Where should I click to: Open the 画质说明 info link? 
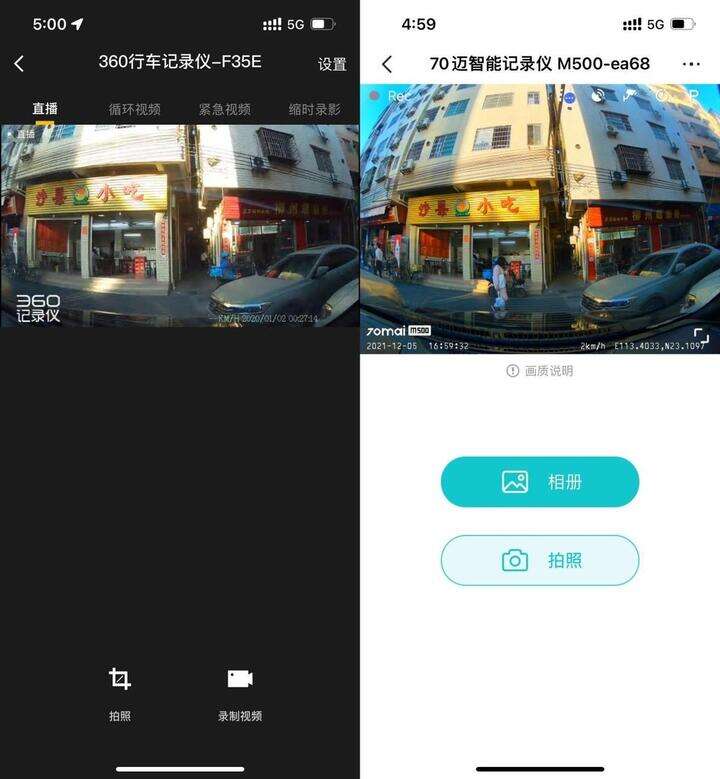click(540, 371)
